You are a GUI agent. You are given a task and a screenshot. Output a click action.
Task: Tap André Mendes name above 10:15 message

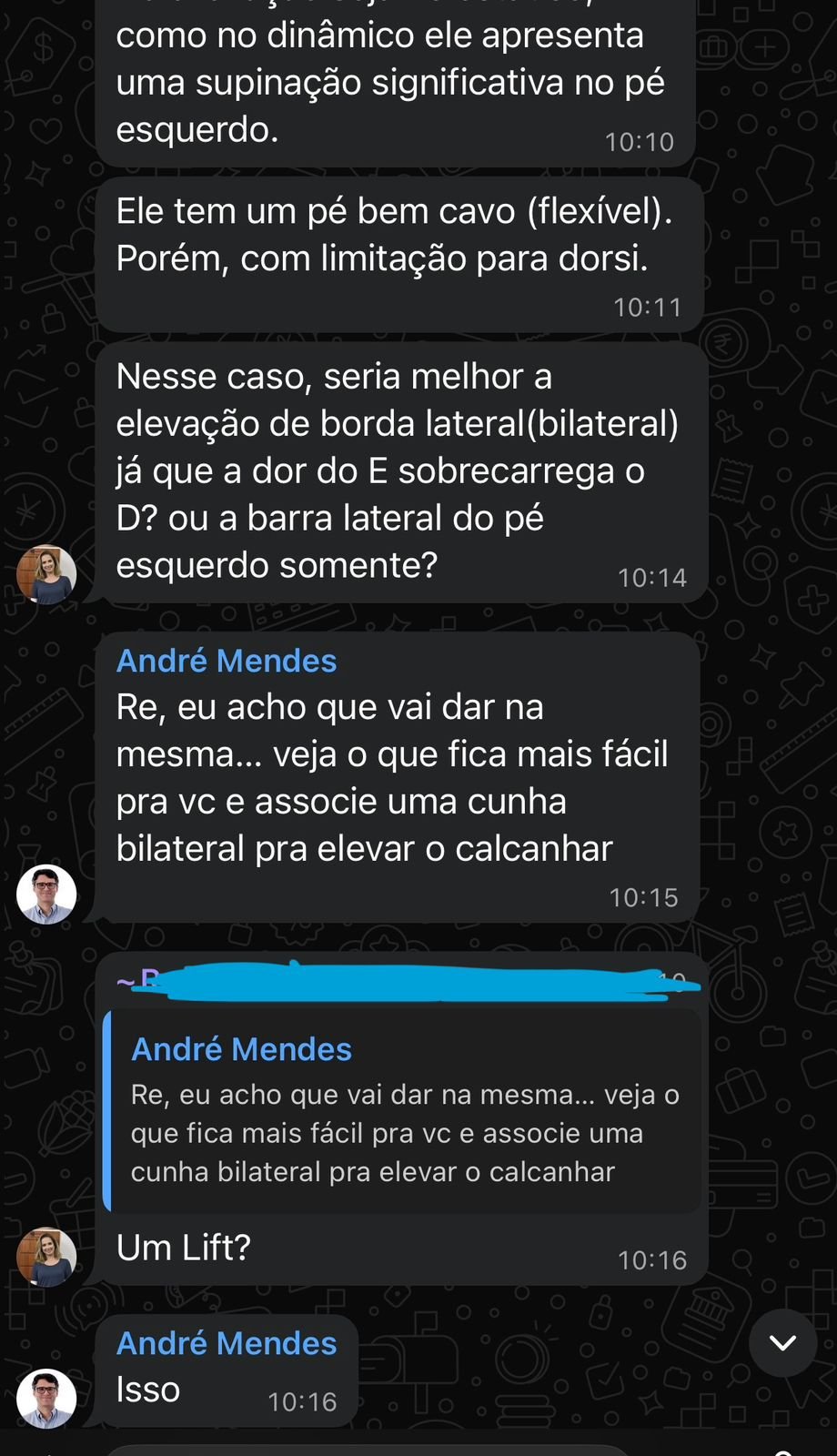point(227,661)
